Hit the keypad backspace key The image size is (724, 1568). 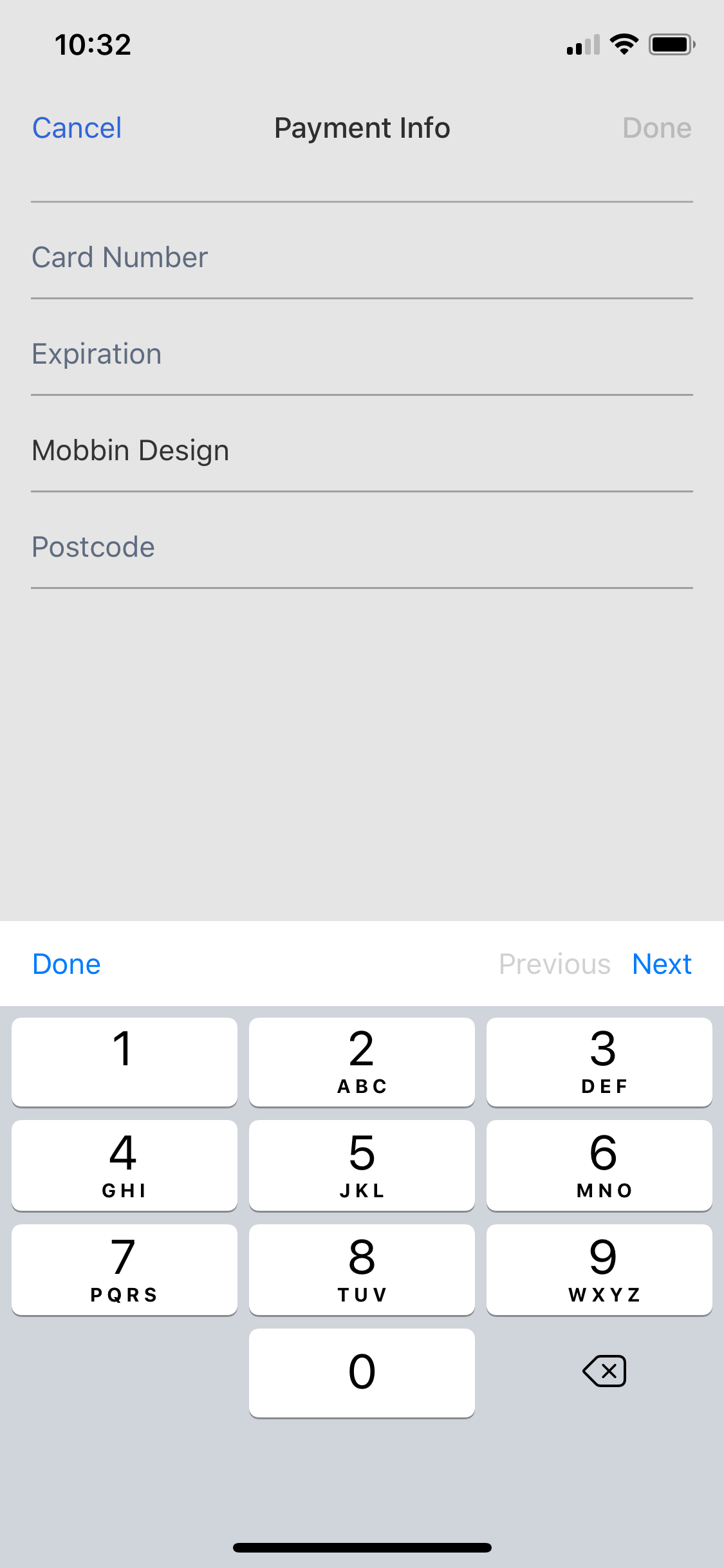pyautogui.click(x=604, y=1371)
